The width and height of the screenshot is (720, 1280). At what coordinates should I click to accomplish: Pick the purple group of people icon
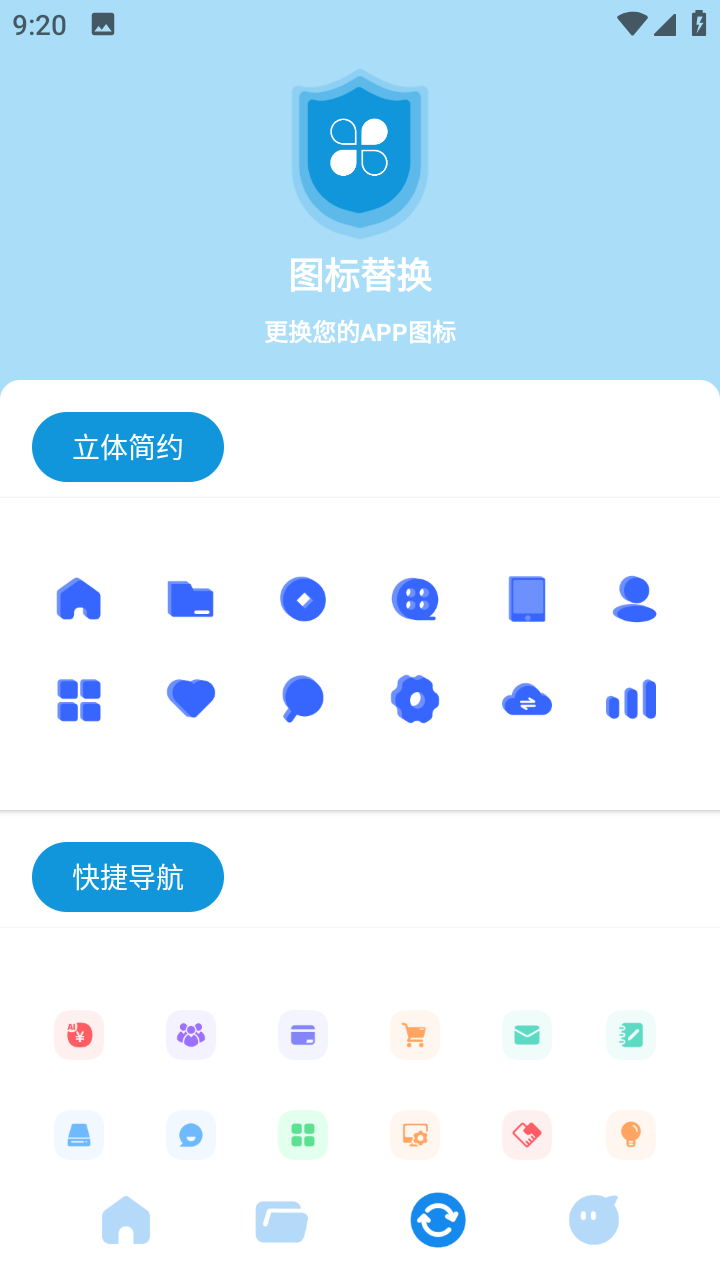(191, 1035)
